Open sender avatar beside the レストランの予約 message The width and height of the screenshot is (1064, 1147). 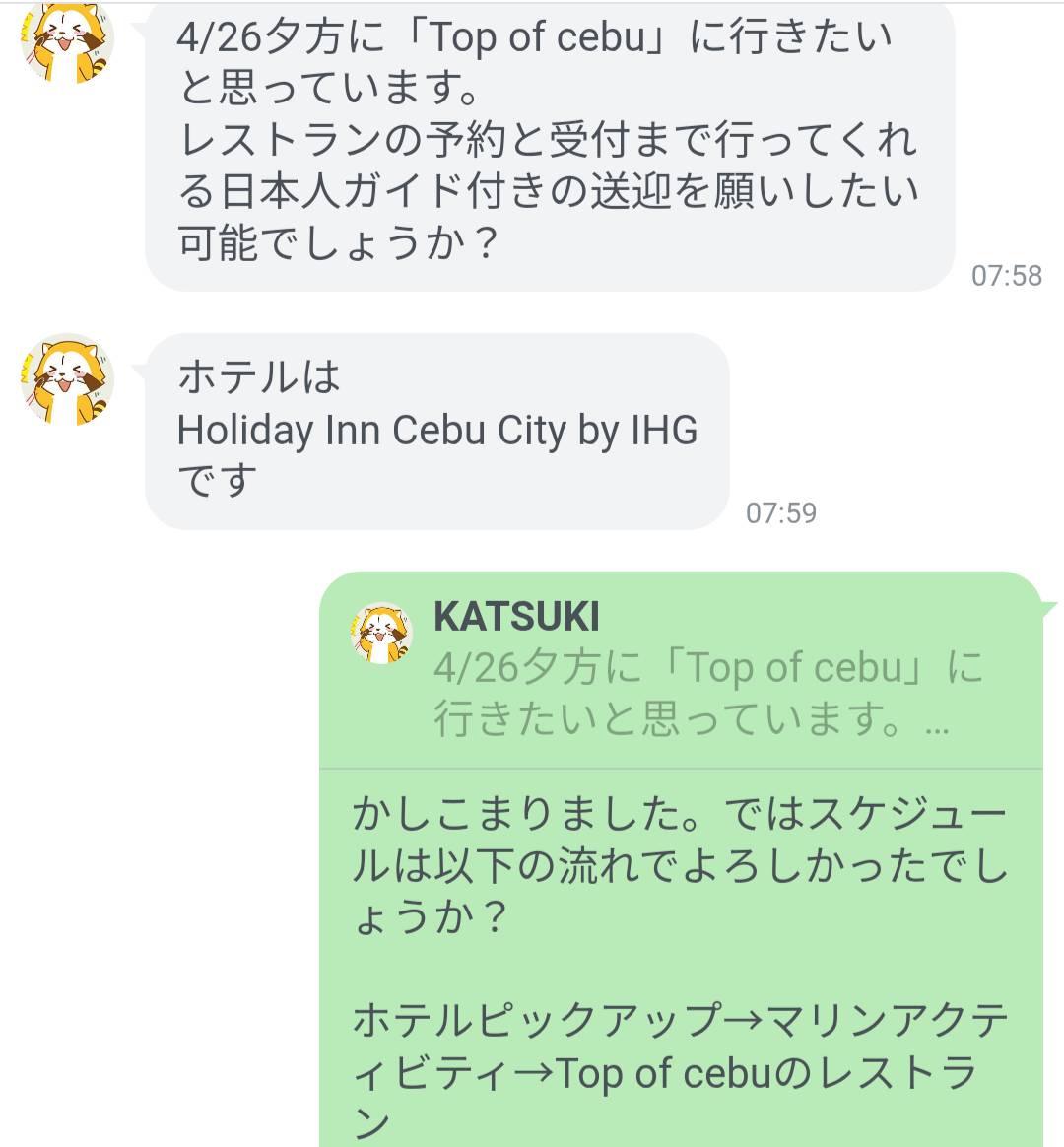(x=67, y=41)
